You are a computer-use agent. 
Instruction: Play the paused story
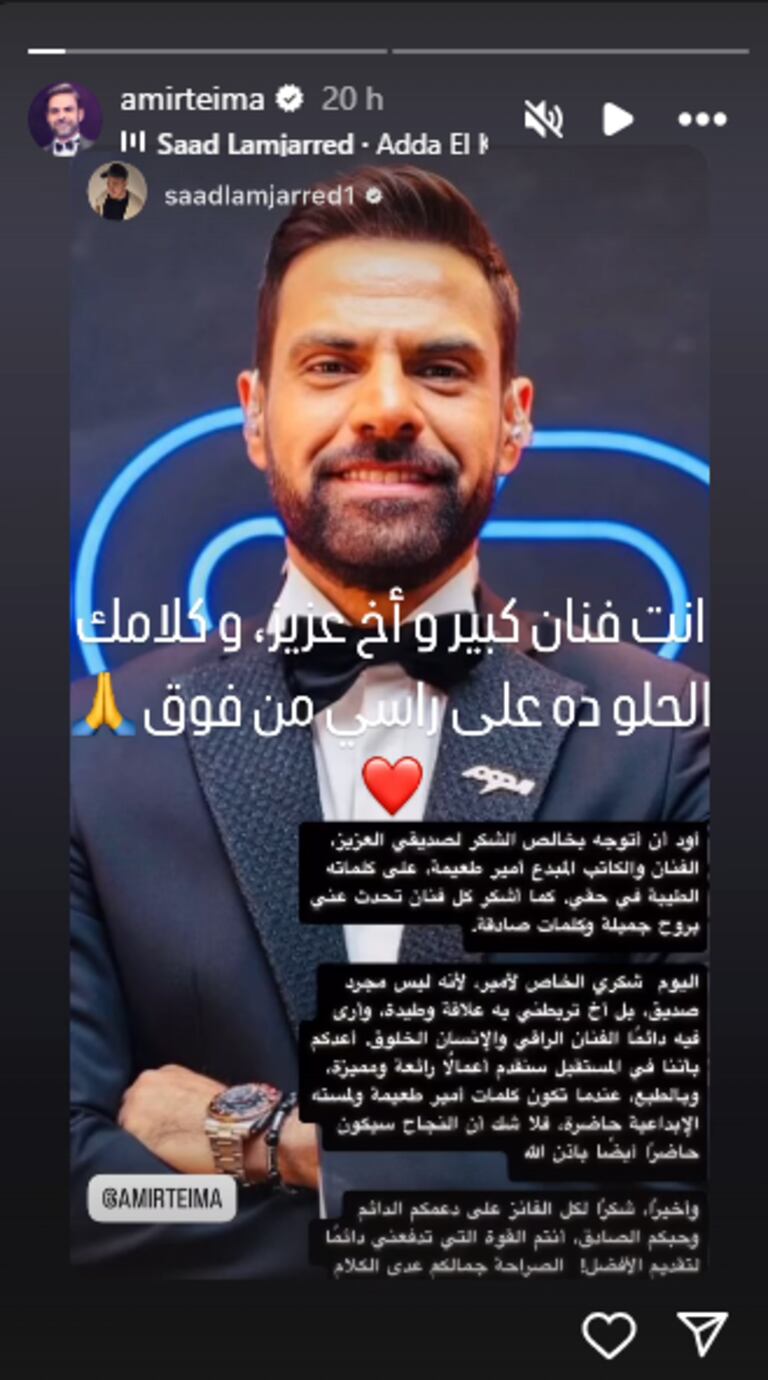(x=617, y=120)
